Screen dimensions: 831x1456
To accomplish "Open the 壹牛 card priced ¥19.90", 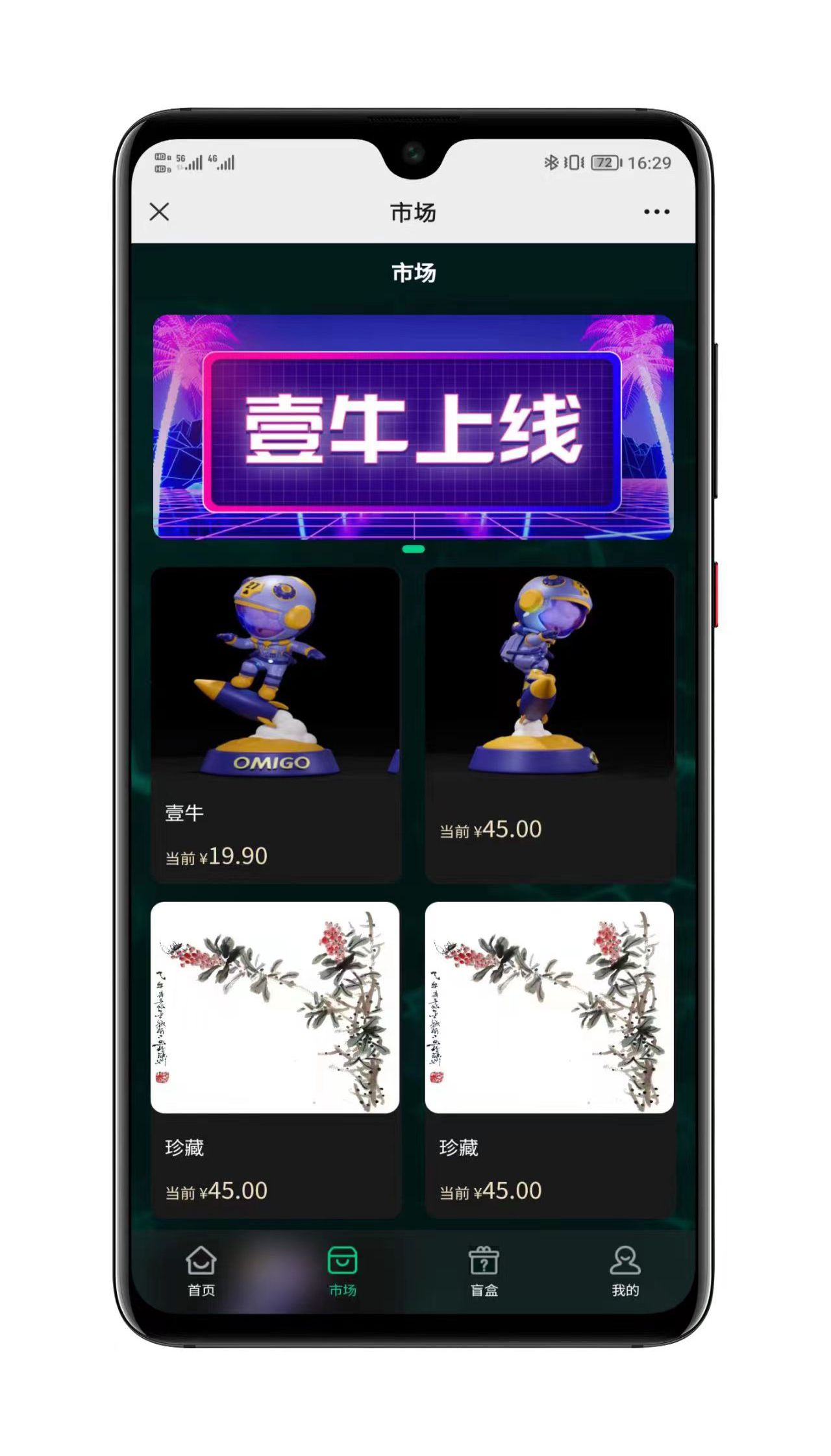I will (x=275, y=723).
